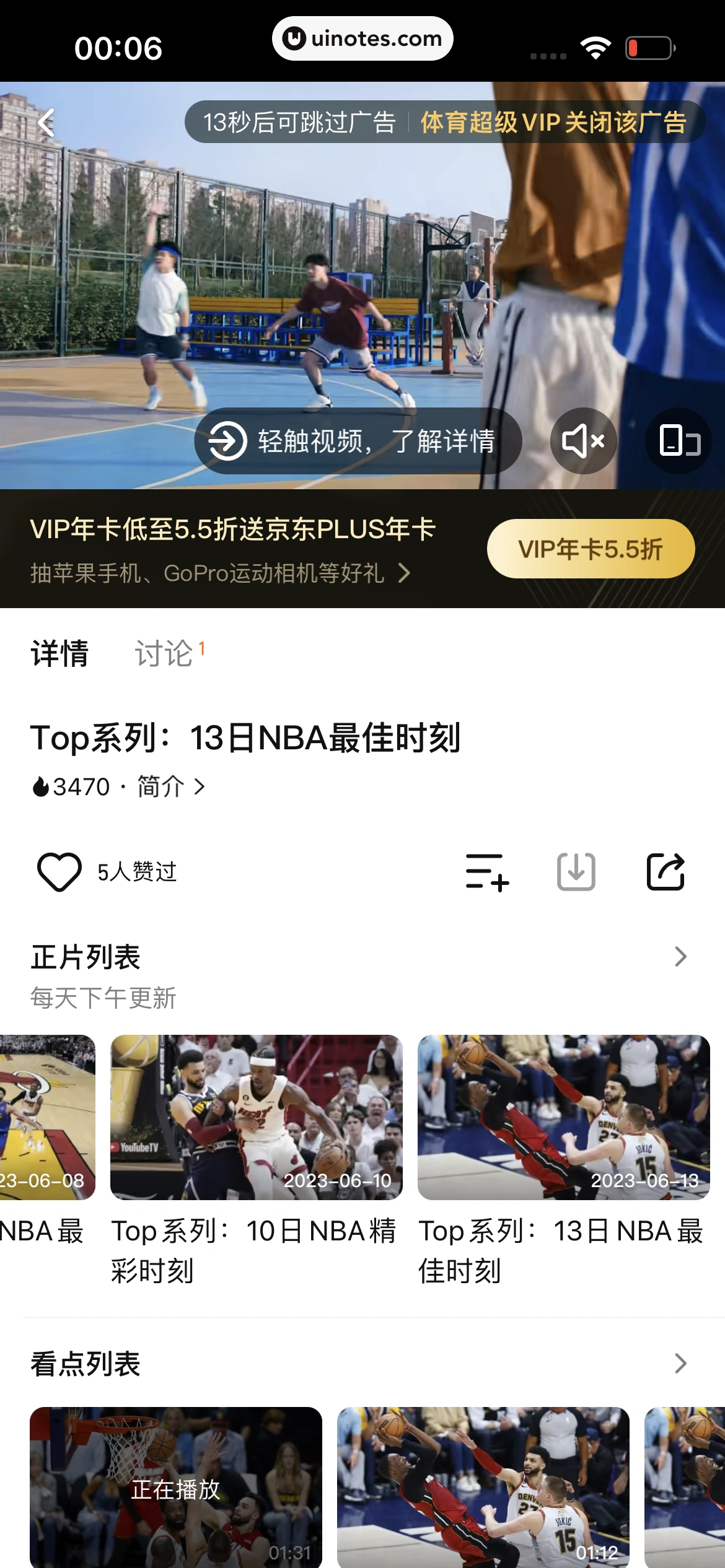Unmute the video via the speaker icon
This screenshot has height=1568, width=725.
[x=583, y=441]
